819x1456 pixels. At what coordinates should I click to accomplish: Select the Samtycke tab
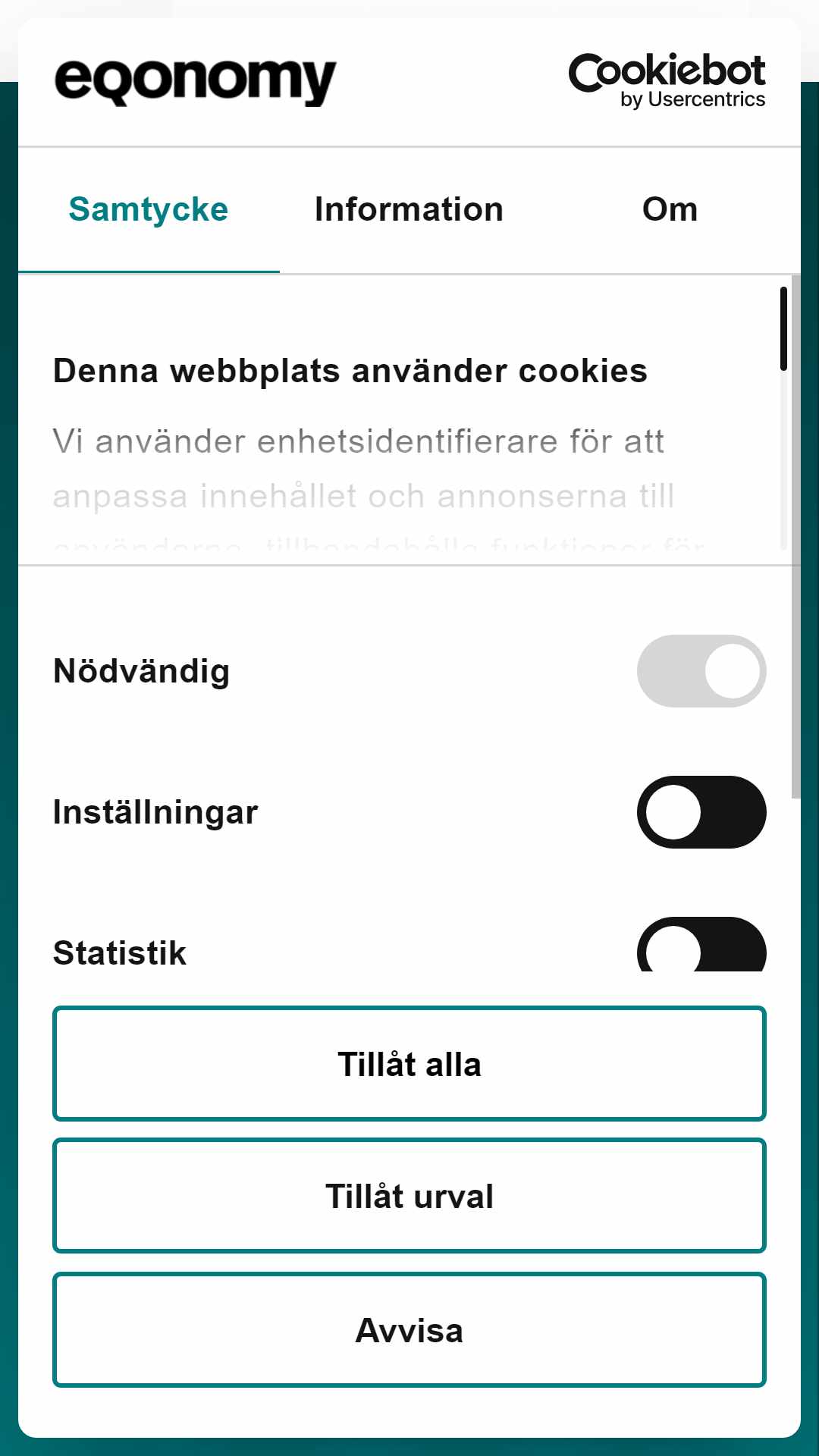coord(149,210)
